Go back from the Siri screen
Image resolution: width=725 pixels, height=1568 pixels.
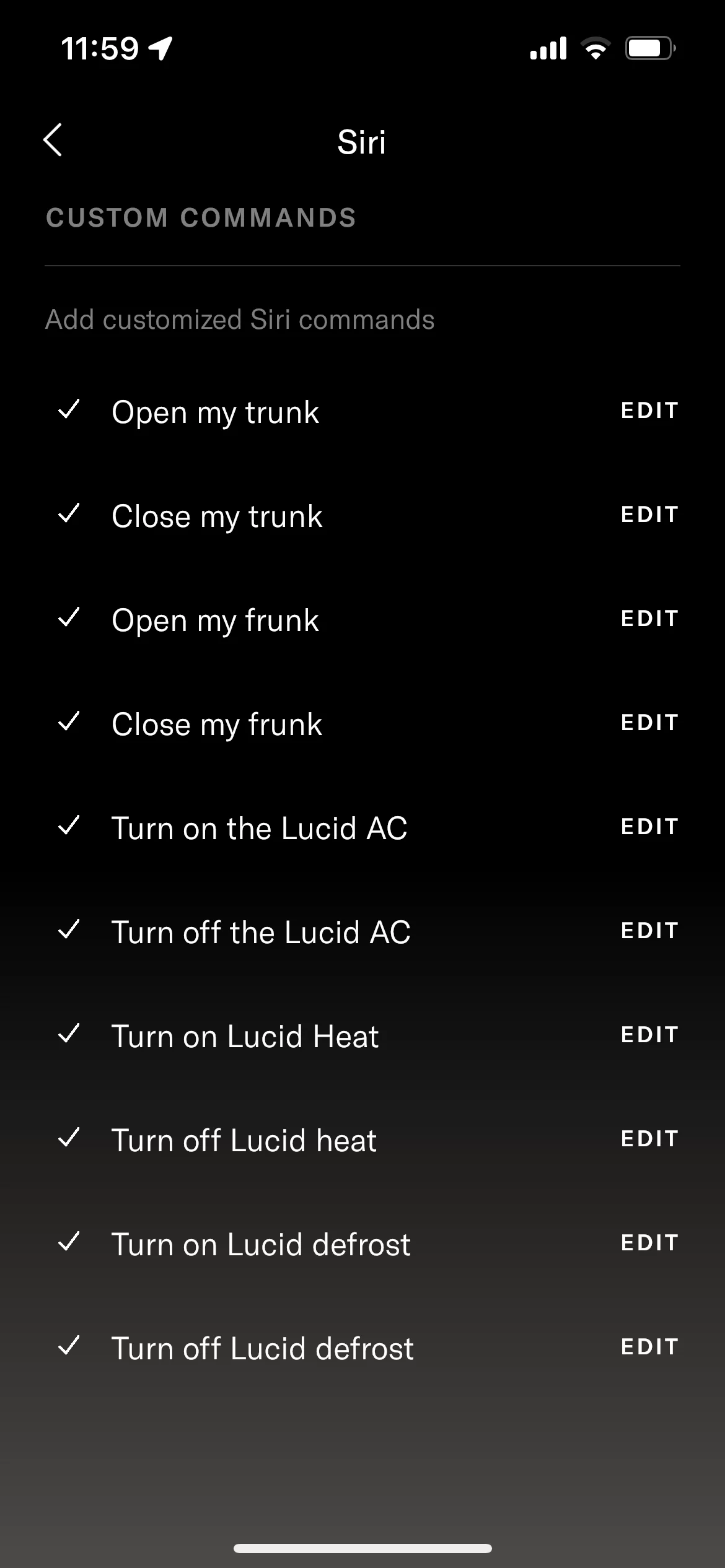53,140
